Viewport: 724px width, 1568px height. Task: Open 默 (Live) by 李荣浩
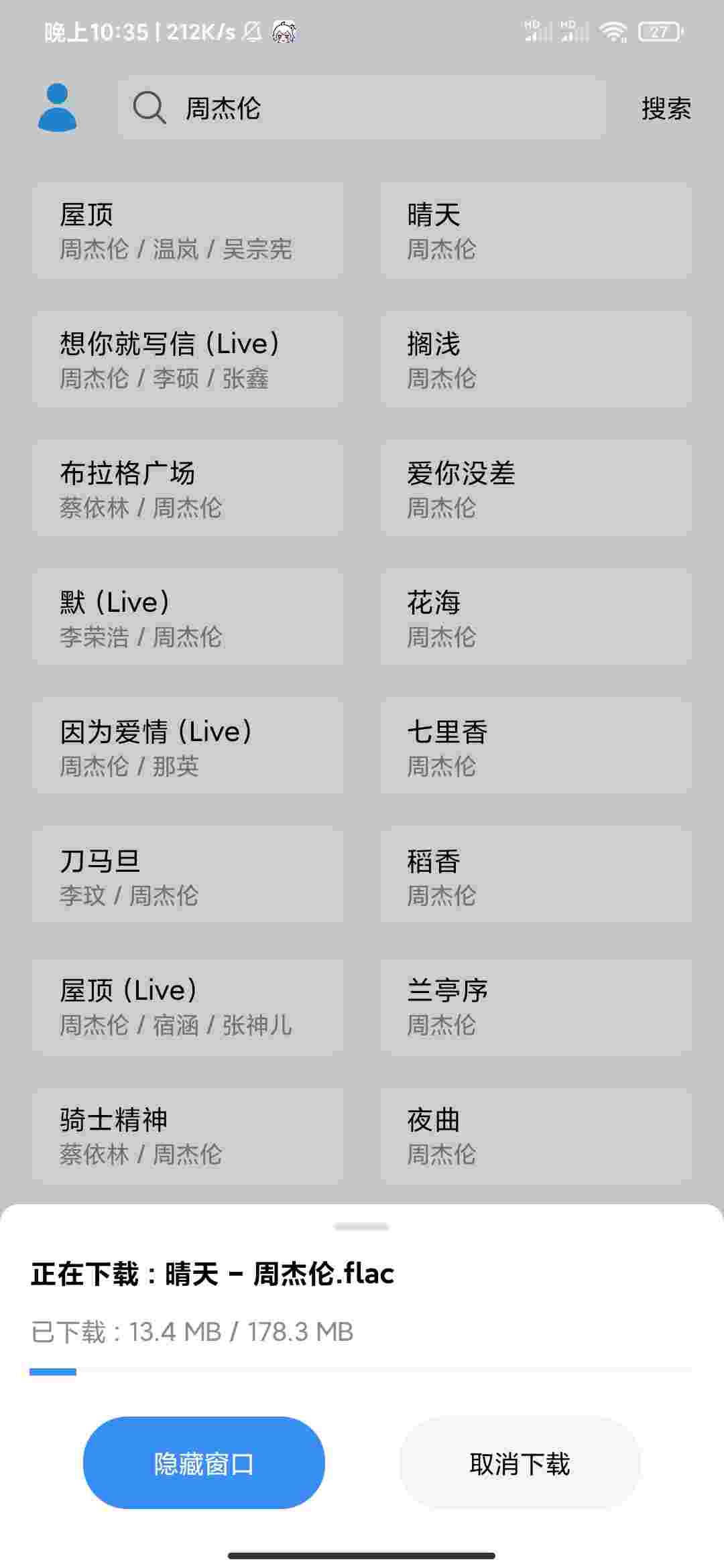pyautogui.click(x=188, y=618)
